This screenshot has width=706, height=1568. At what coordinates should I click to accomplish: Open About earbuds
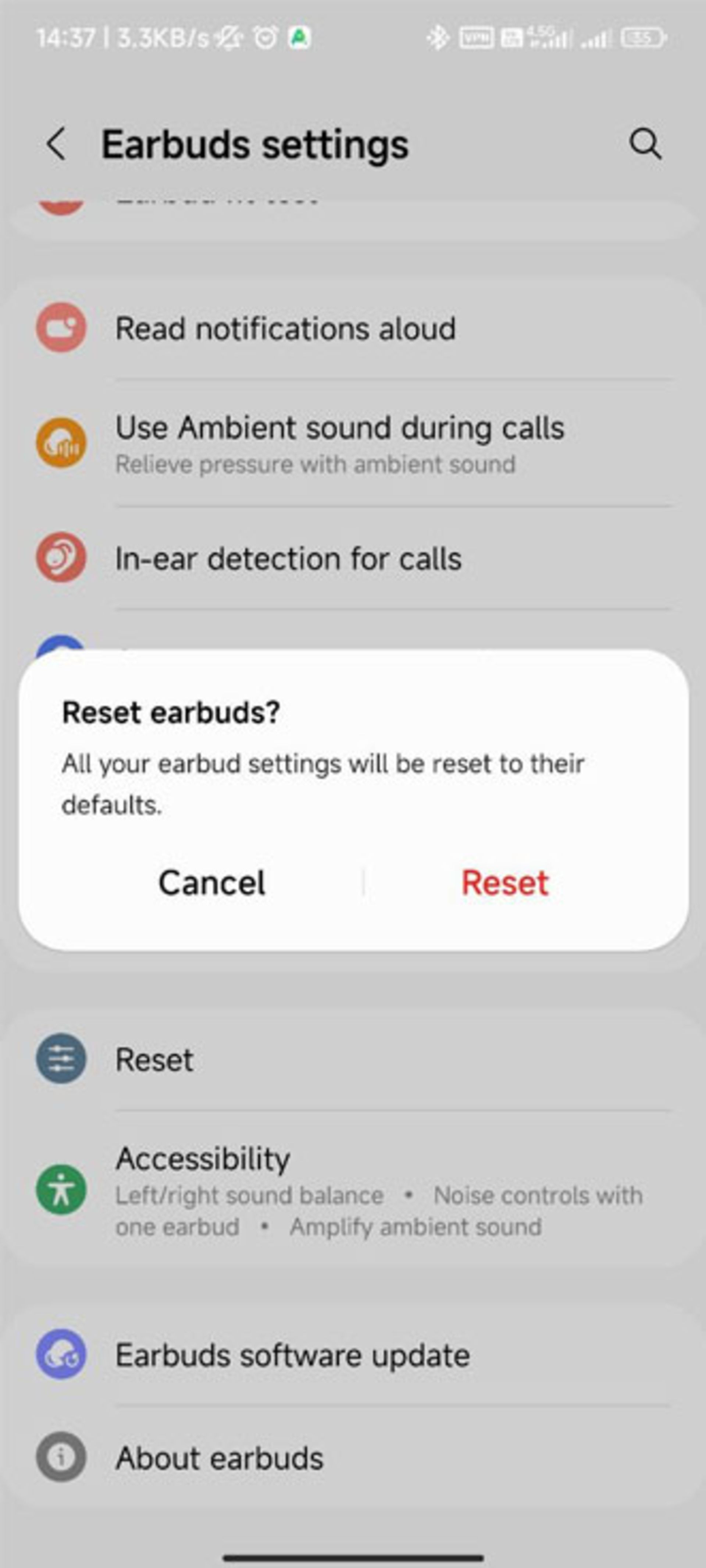click(x=219, y=1458)
